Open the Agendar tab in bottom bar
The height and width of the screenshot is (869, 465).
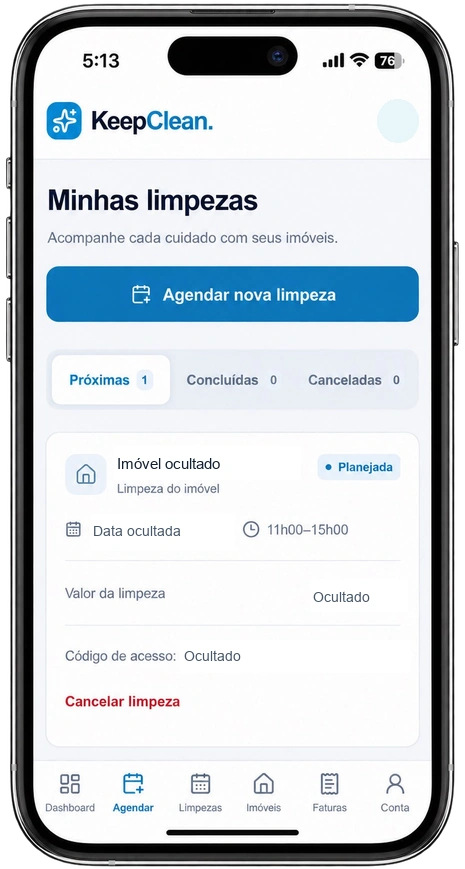(133, 793)
